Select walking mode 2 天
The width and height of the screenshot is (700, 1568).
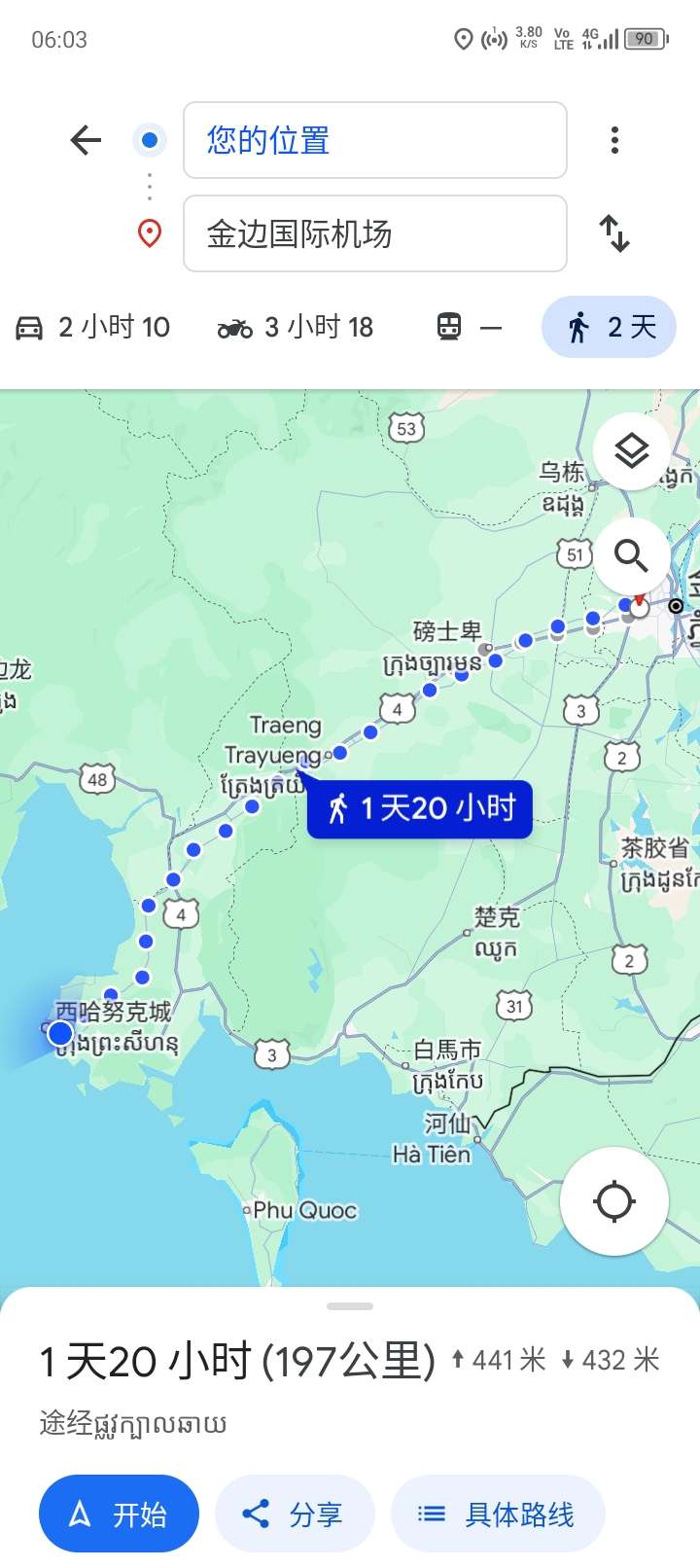point(609,328)
